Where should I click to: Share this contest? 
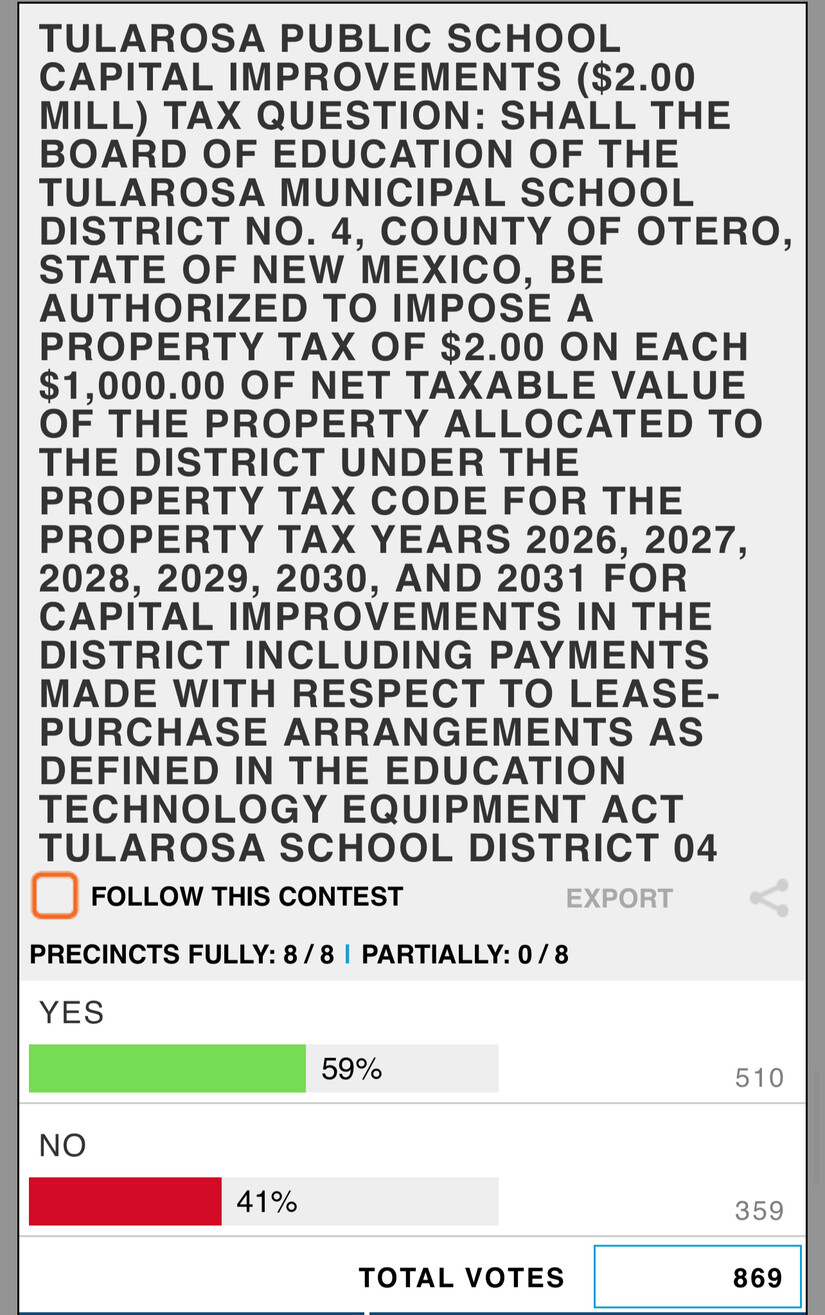click(x=769, y=898)
